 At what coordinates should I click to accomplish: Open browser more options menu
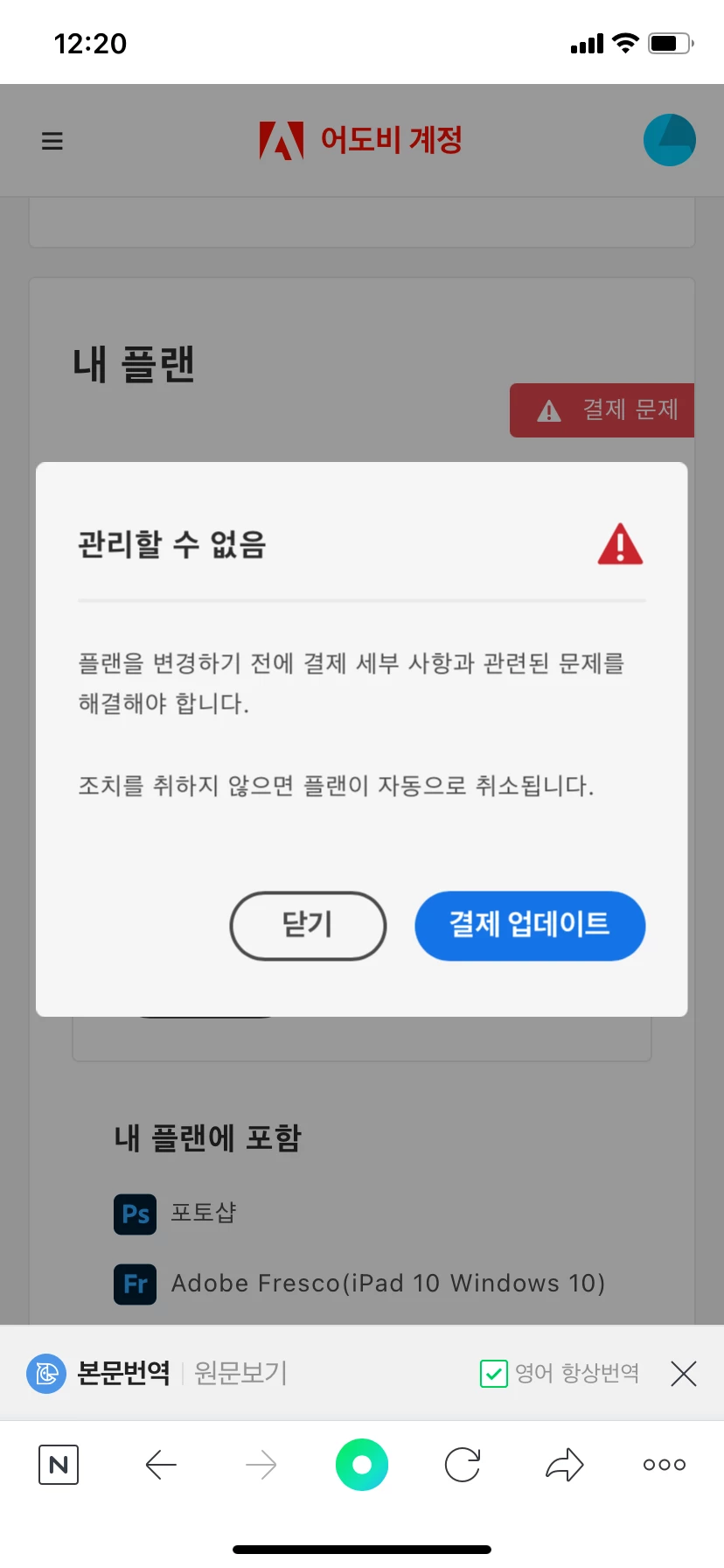[664, 1465]
